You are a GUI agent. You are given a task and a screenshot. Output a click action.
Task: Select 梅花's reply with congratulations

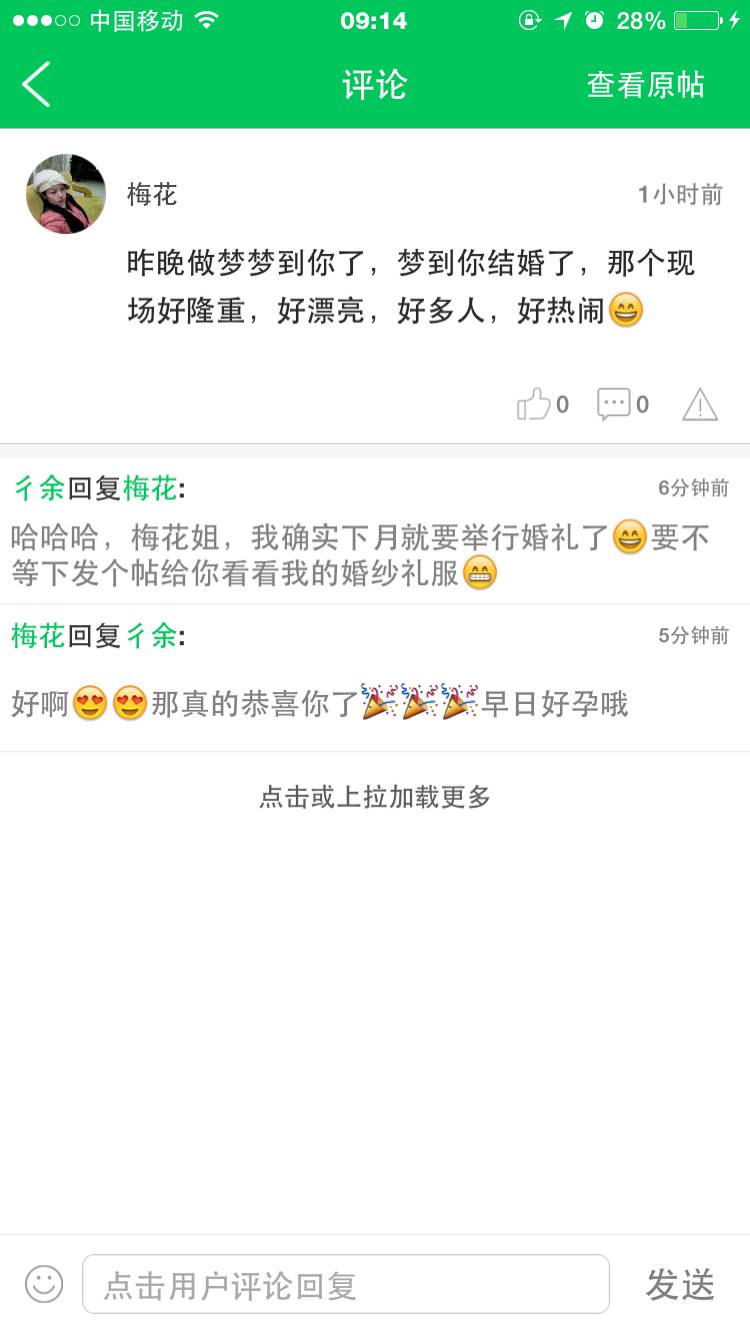click(x=320, y=704)
